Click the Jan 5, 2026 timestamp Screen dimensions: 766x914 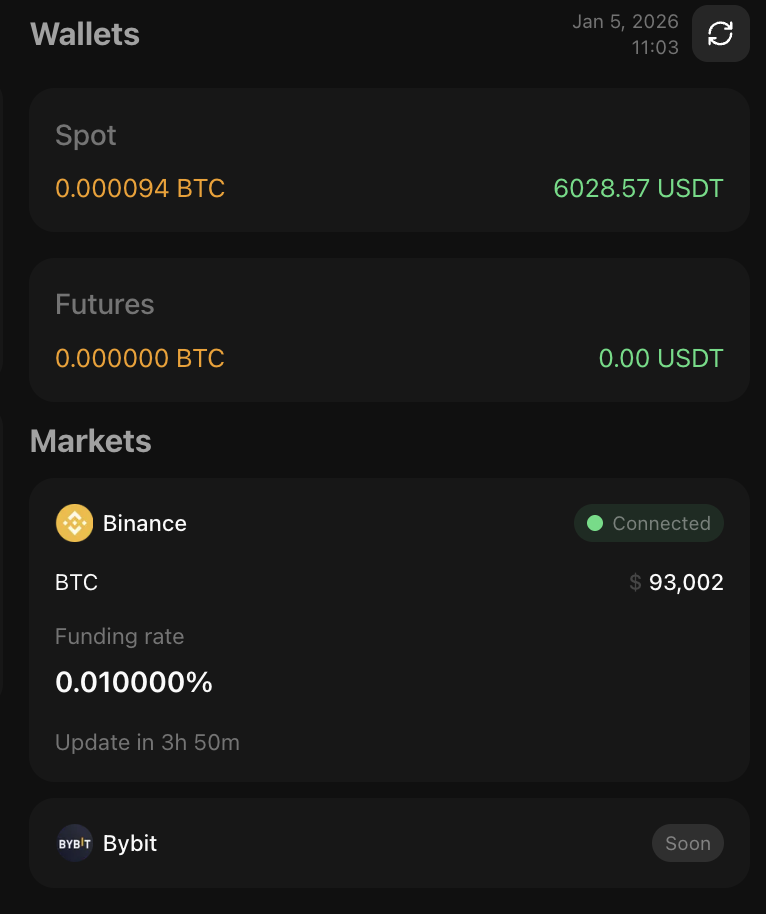point(625,21)
